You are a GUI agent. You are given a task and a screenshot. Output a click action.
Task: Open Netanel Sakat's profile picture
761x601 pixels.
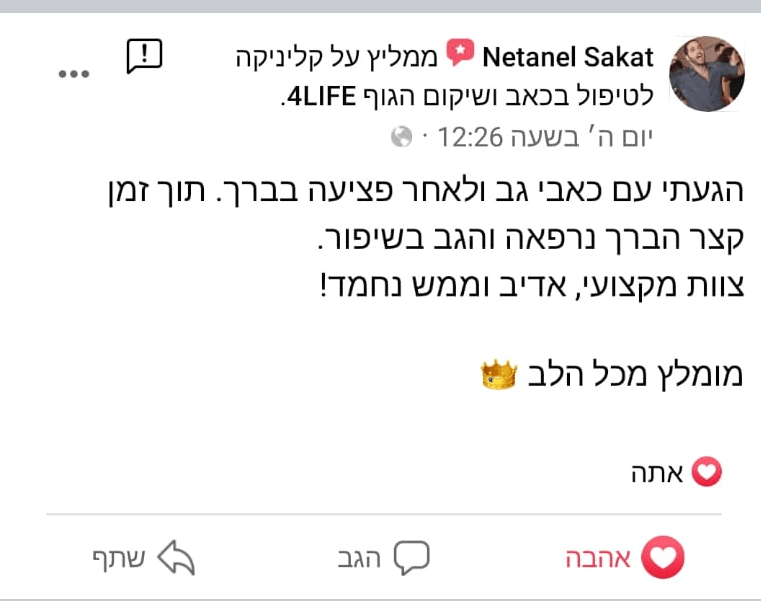coord(707,74)
